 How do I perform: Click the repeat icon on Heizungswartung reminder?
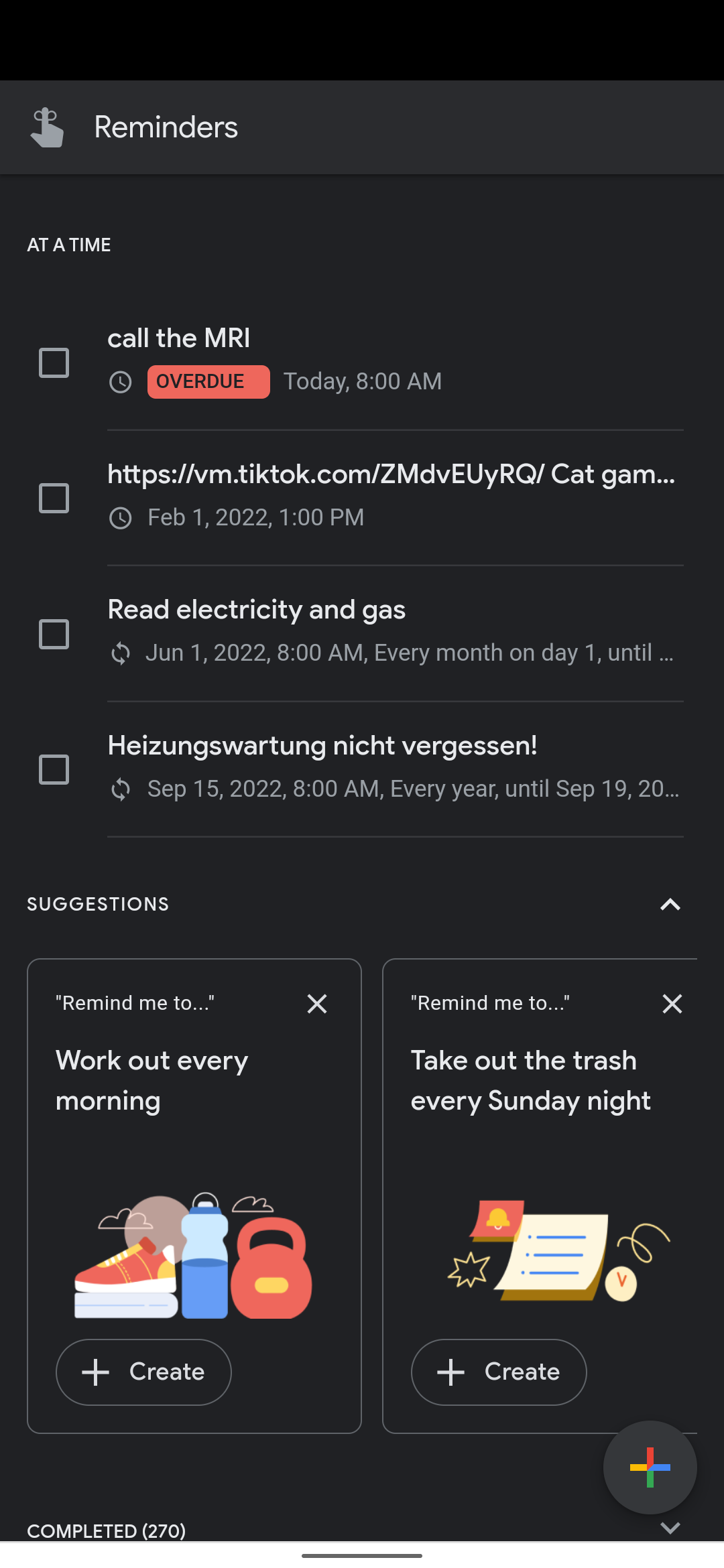pos(121,789)
